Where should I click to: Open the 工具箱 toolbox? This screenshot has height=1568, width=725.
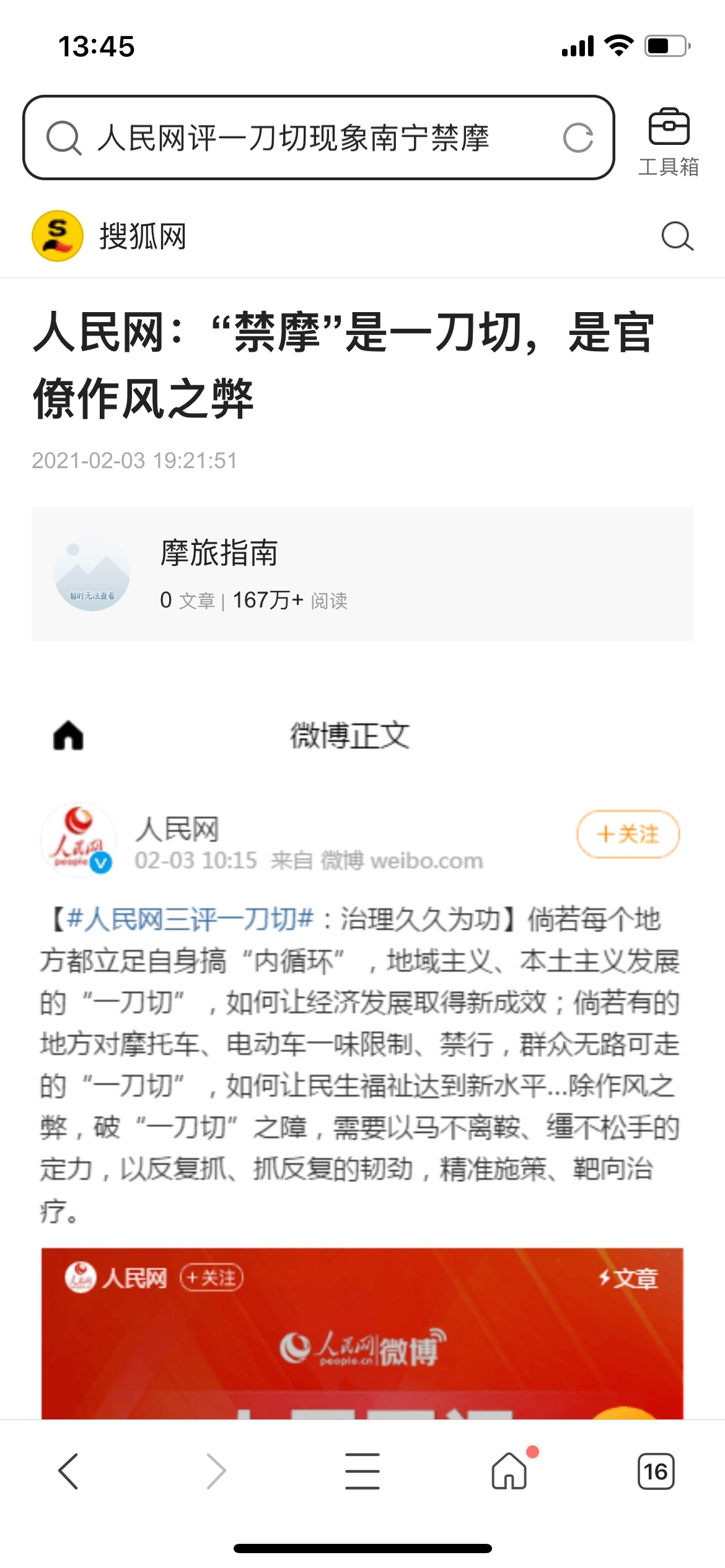pyautogui.click(x=668, y=141)
